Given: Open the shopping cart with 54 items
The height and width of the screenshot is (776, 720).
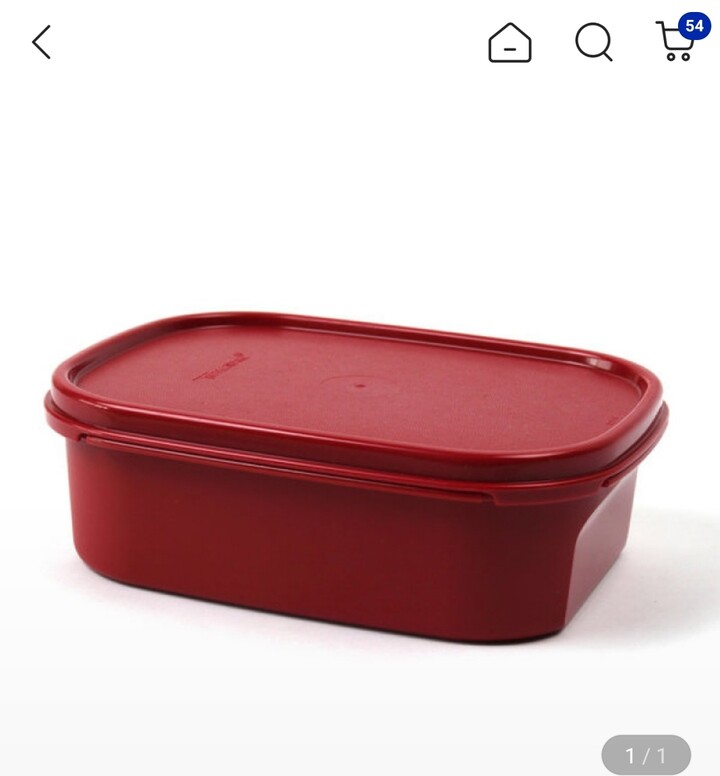Looking at the screenshot, I should pos(677,42).
